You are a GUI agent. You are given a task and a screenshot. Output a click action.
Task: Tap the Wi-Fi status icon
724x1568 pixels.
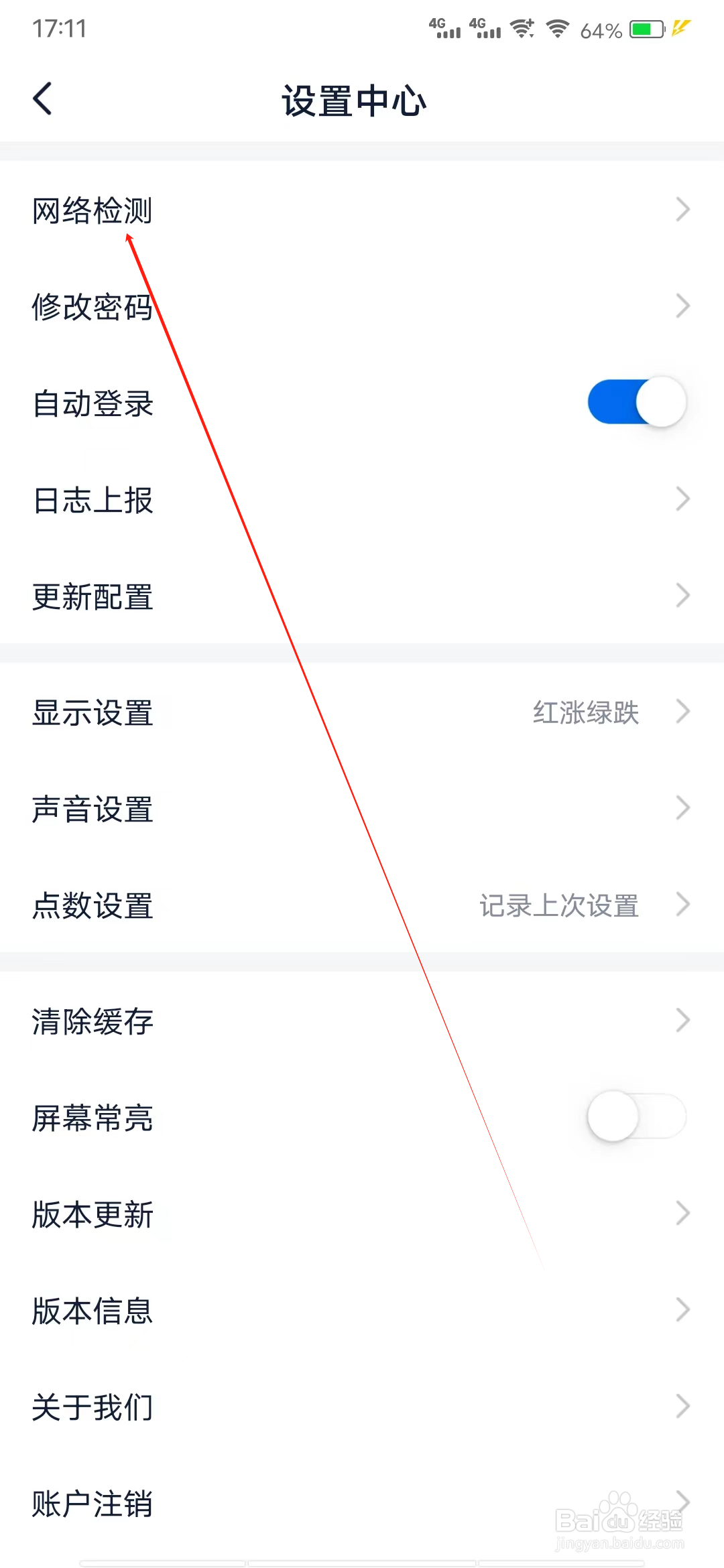click(557, 29)
